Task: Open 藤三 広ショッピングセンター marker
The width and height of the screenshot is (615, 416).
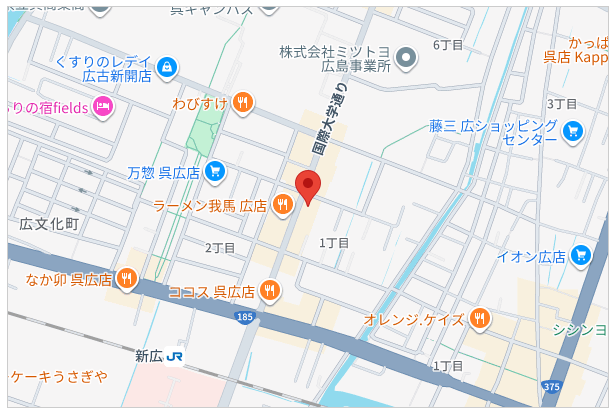Action: click(x=573, y=130)
